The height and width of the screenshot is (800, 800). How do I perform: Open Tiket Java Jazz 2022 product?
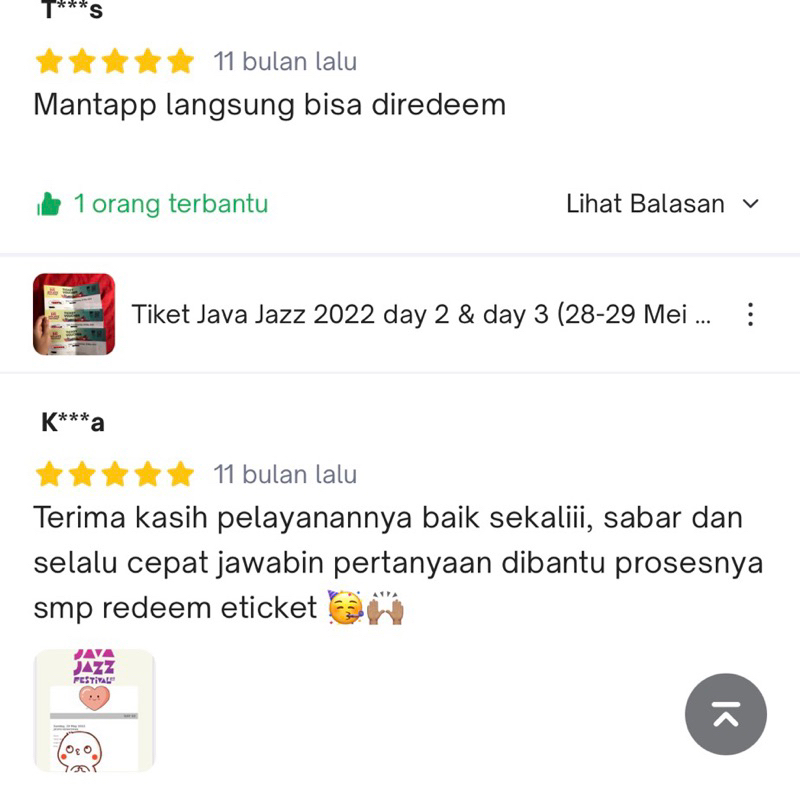420,315
